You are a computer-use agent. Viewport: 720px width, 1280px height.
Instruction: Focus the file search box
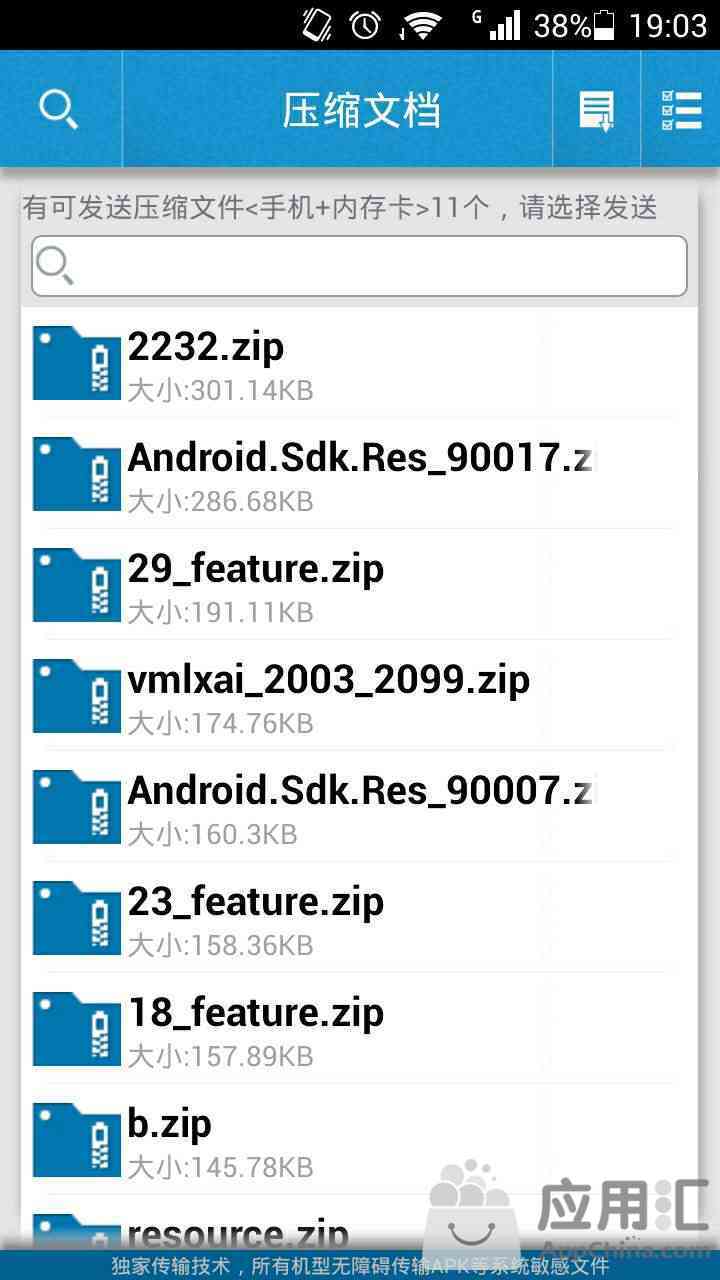coord(359,266)
